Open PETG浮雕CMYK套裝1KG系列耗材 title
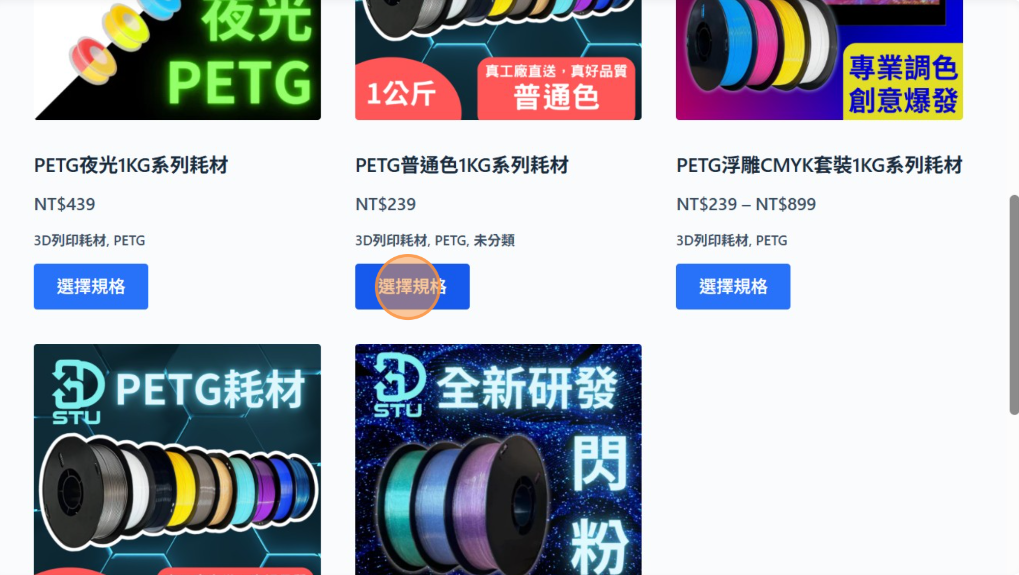Image resolution: width=1019 pixels, height=575 pixels. pos(819,165)
